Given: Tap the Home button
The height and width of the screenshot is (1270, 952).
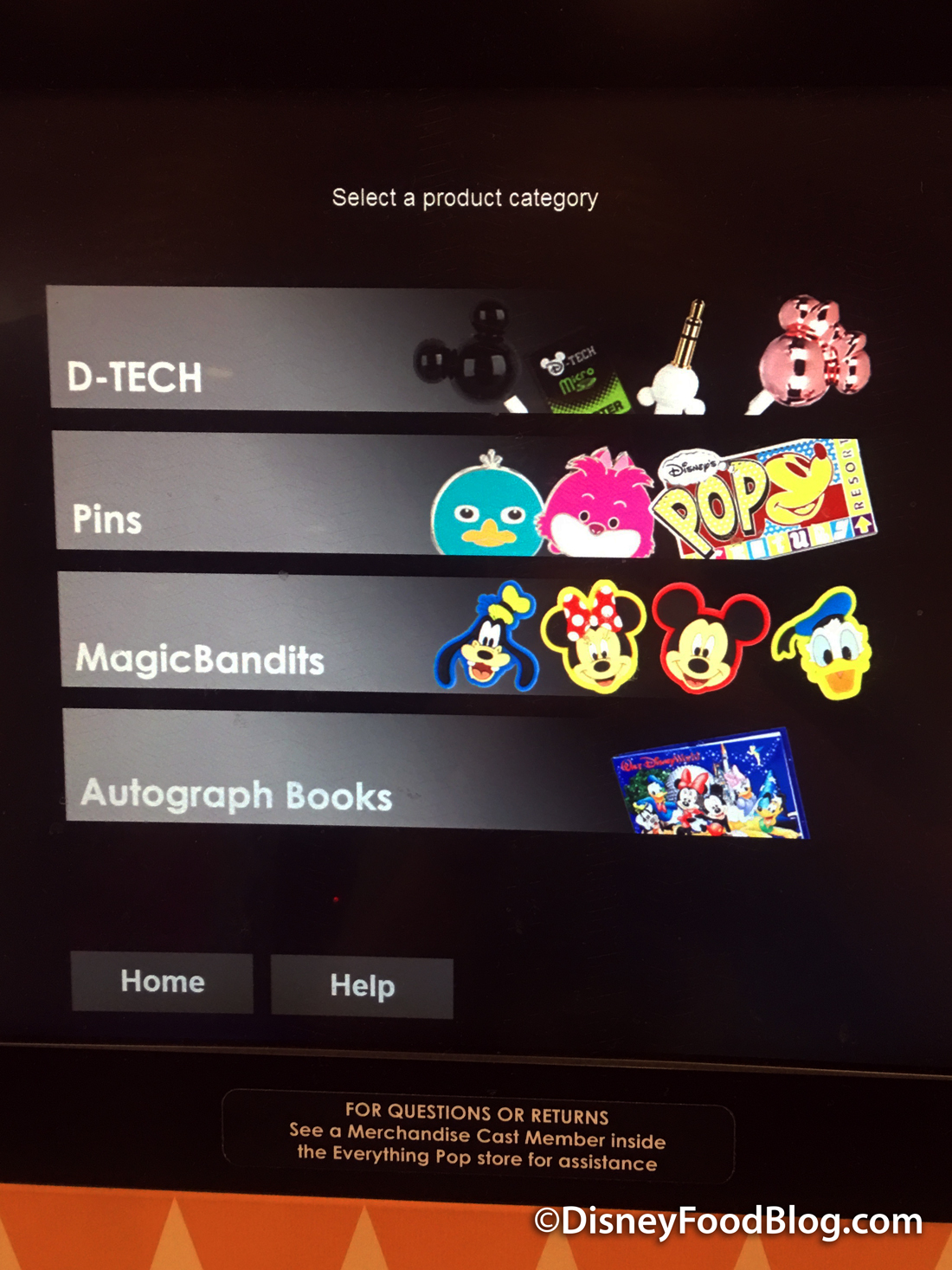Looking at the screenshot, I should click(x=162, y=982).
